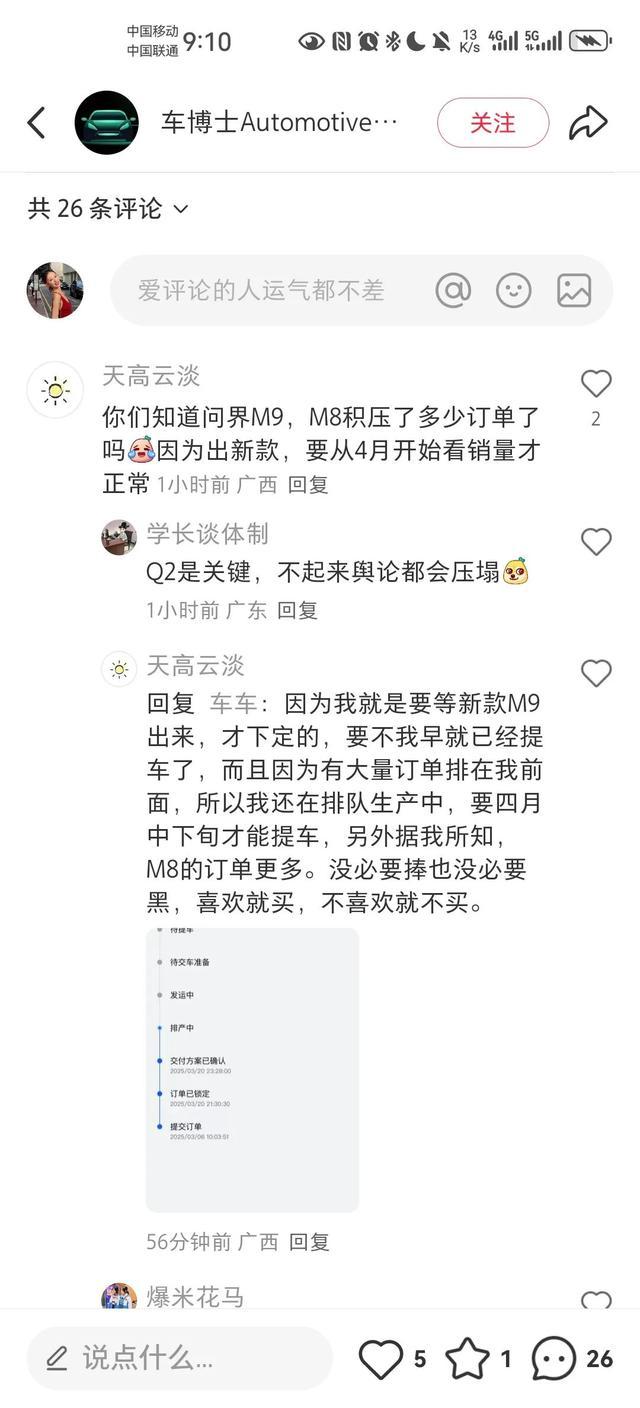Add this post to favorites with the star
Viewport: 640px width, 1408px height.
pyautogui.click(x=467, y=1358)
